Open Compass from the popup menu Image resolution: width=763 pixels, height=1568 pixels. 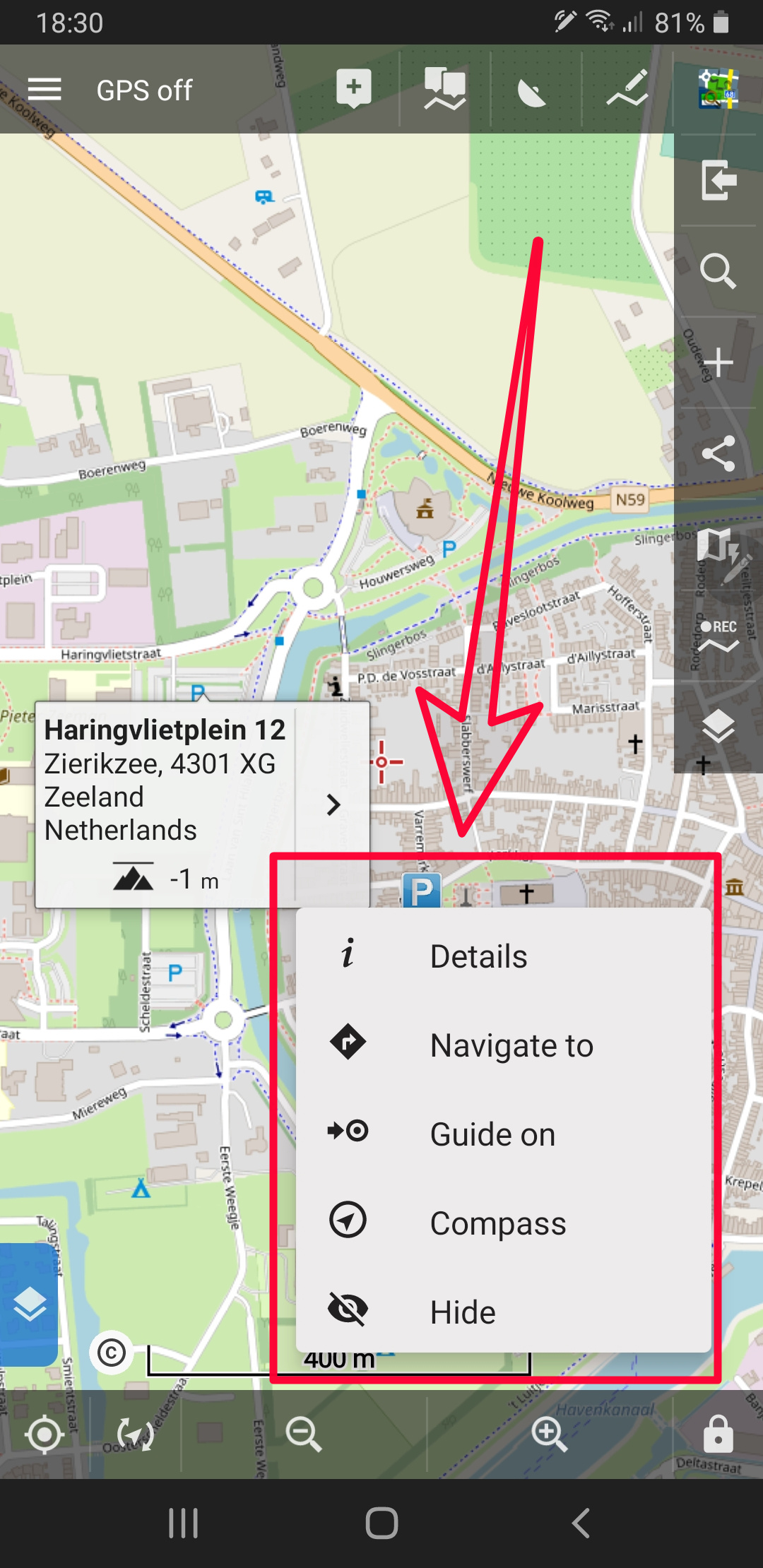pyautogui.click(x=504, y=1223)
